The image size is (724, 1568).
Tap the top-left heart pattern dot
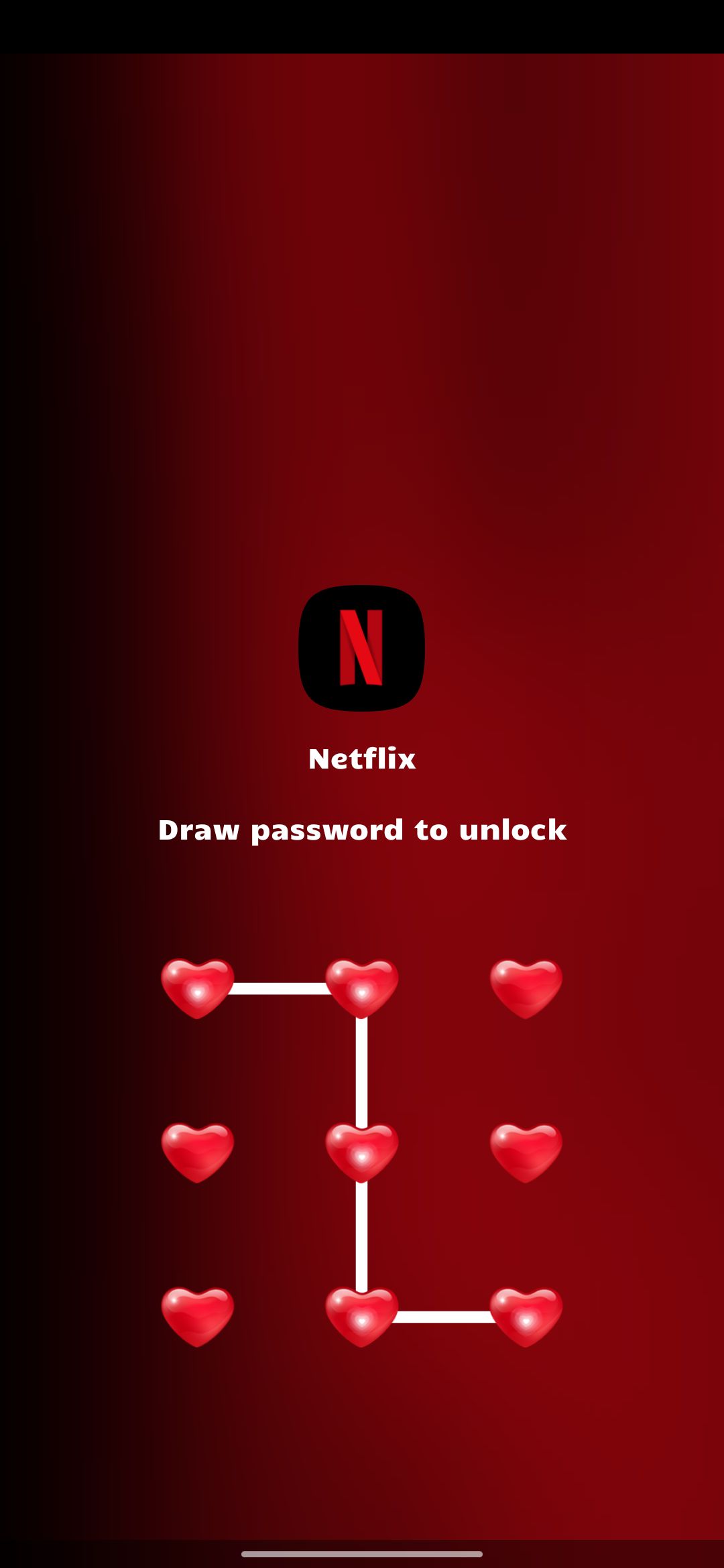coord(198,988)
